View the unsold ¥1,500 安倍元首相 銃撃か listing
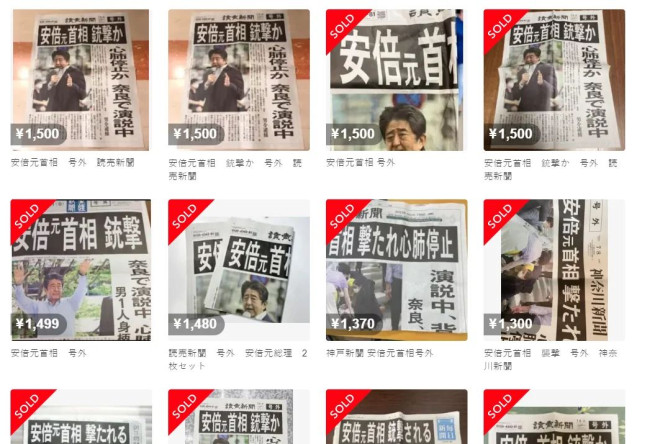660x444 pixels. [x=238, y=80]
